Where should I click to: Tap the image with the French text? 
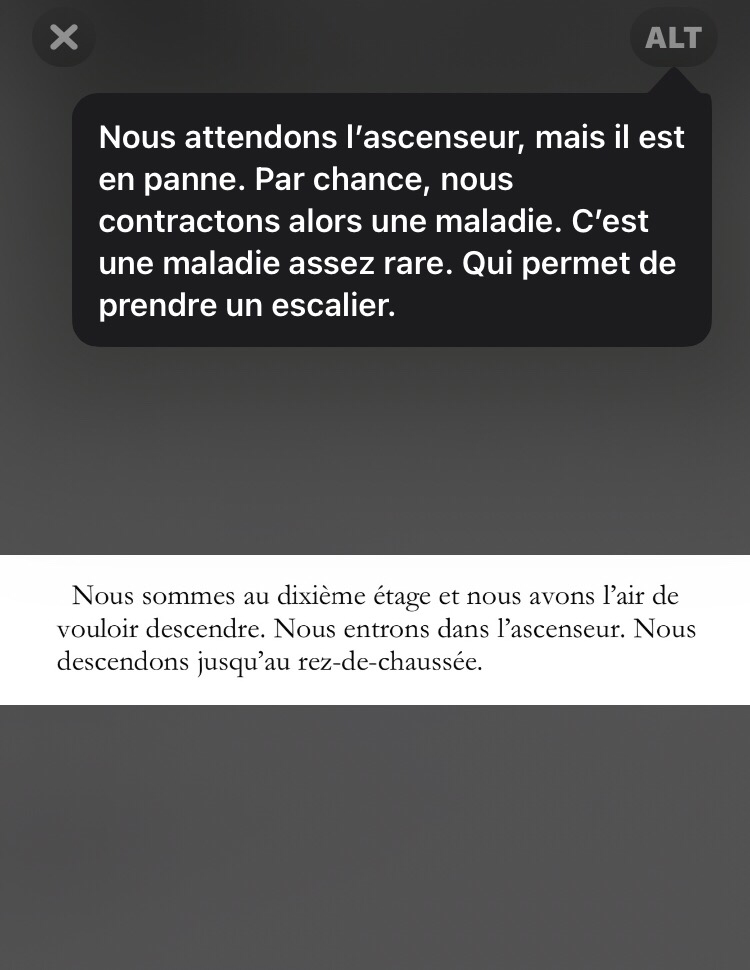[x=375, y=629]
